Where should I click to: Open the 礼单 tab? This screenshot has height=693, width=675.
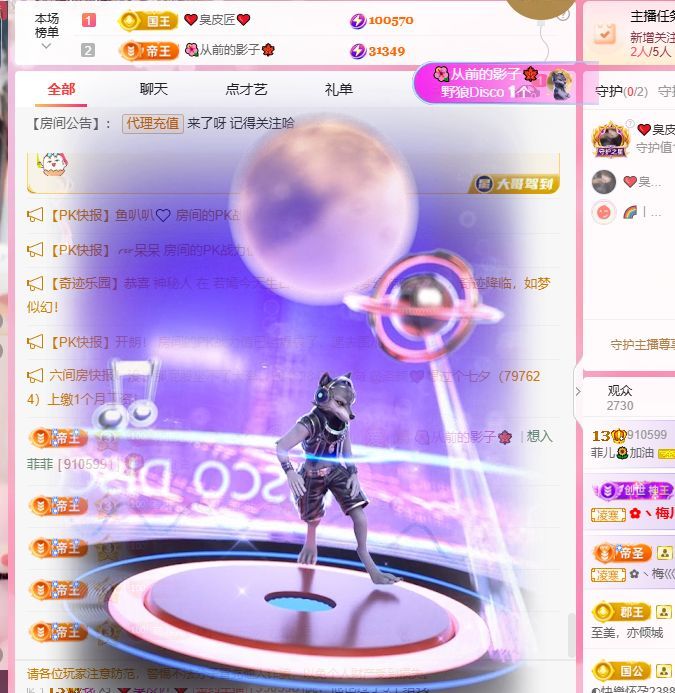point(338,89)
